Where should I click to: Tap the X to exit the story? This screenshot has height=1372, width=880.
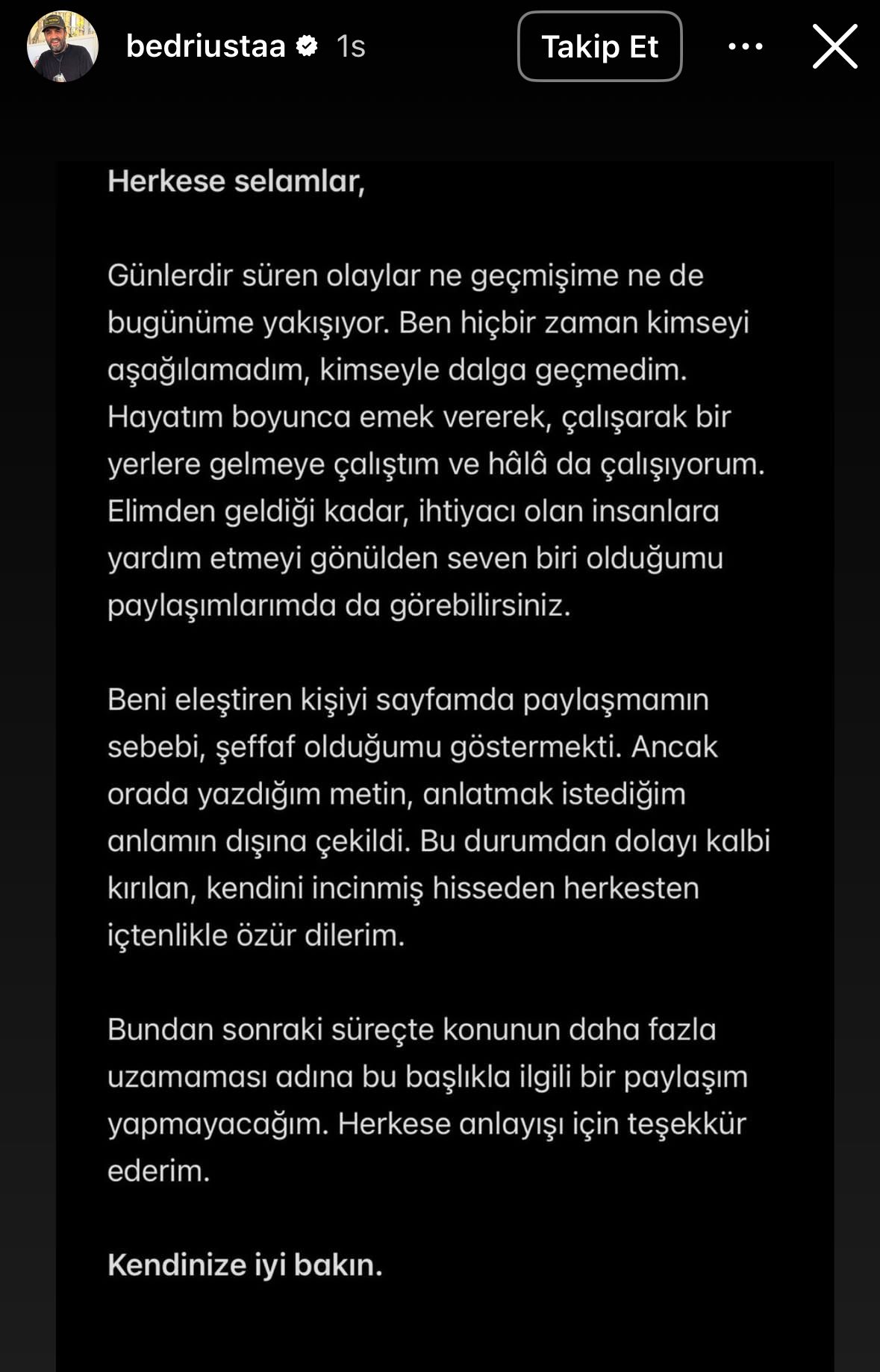(836, 47)
